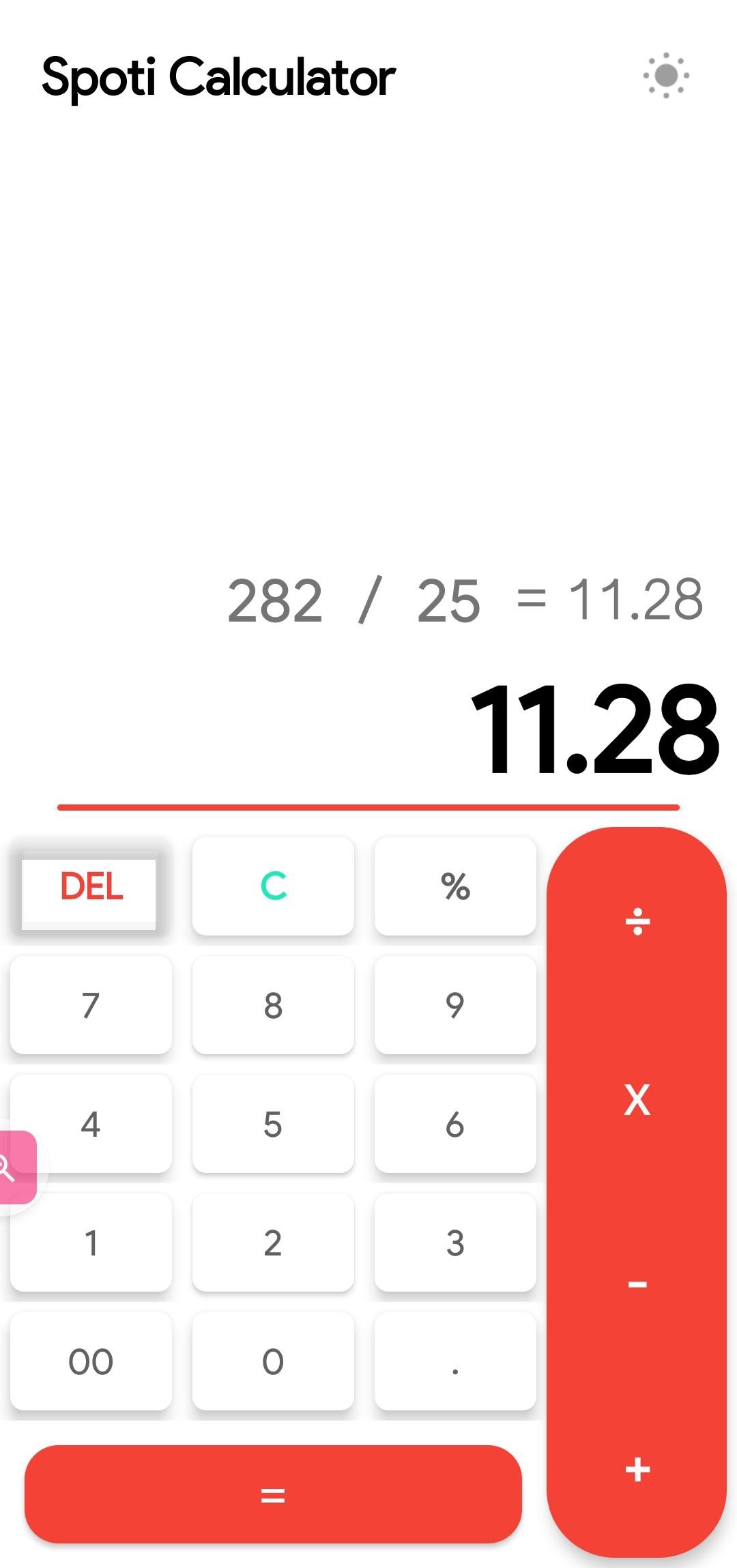737x1568 pixels.
Task: Tap the double zero 00 key
Action: click(x=91, y=1361)
